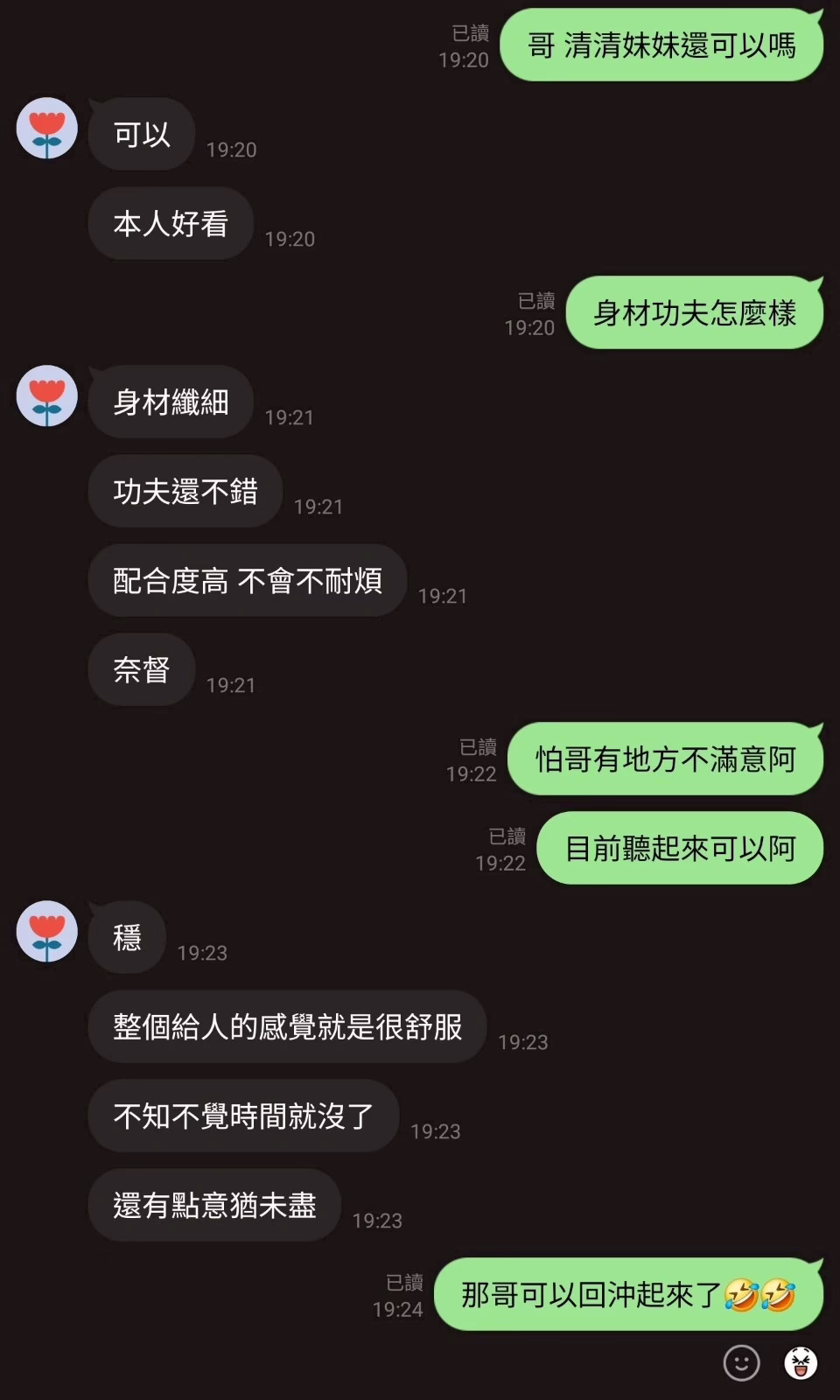Click the 本人好看 chat bubble
This screenshot has width=840, height=1400.
coord(170,223)
